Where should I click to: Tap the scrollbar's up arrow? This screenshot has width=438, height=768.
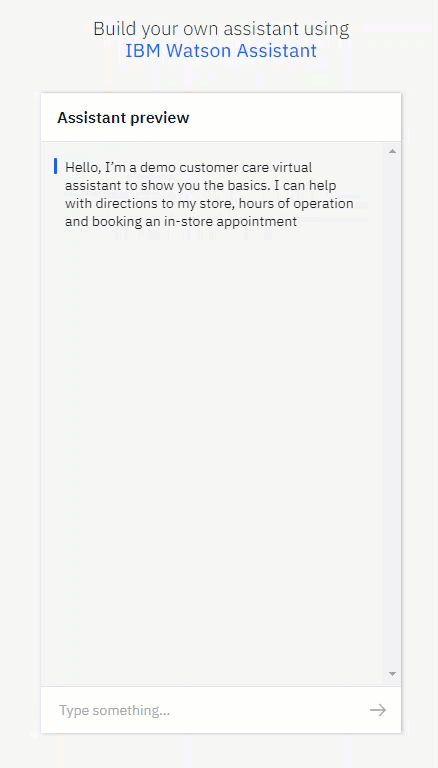click(x=392, y=151)
